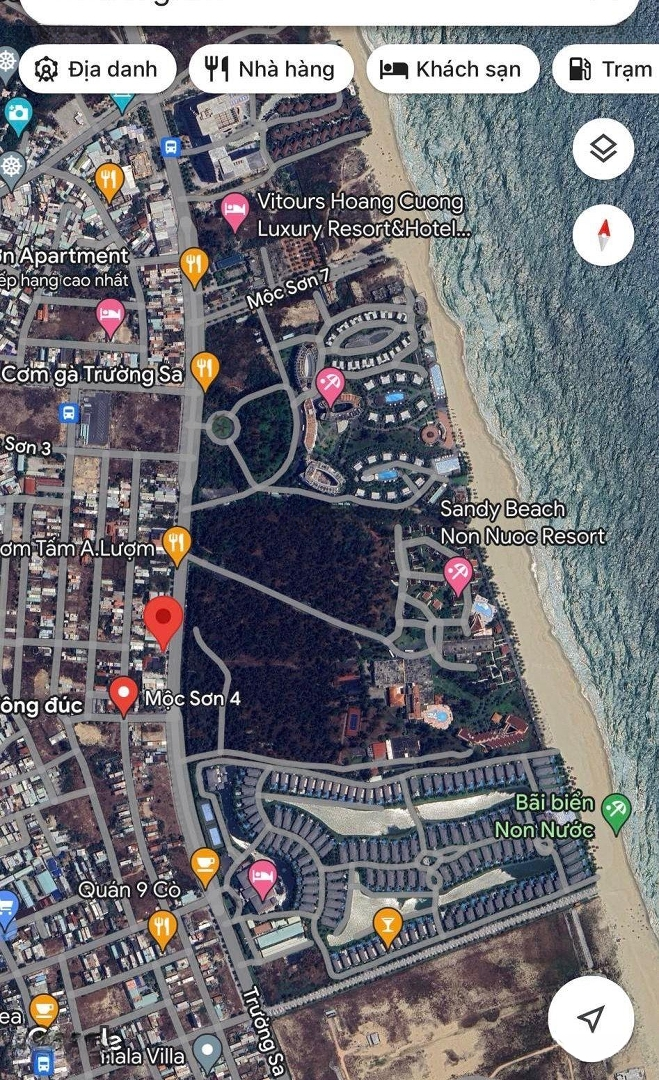The image size is (659, 1080).
Task: Center the map on my location
Action: [x=591, y=1018]
